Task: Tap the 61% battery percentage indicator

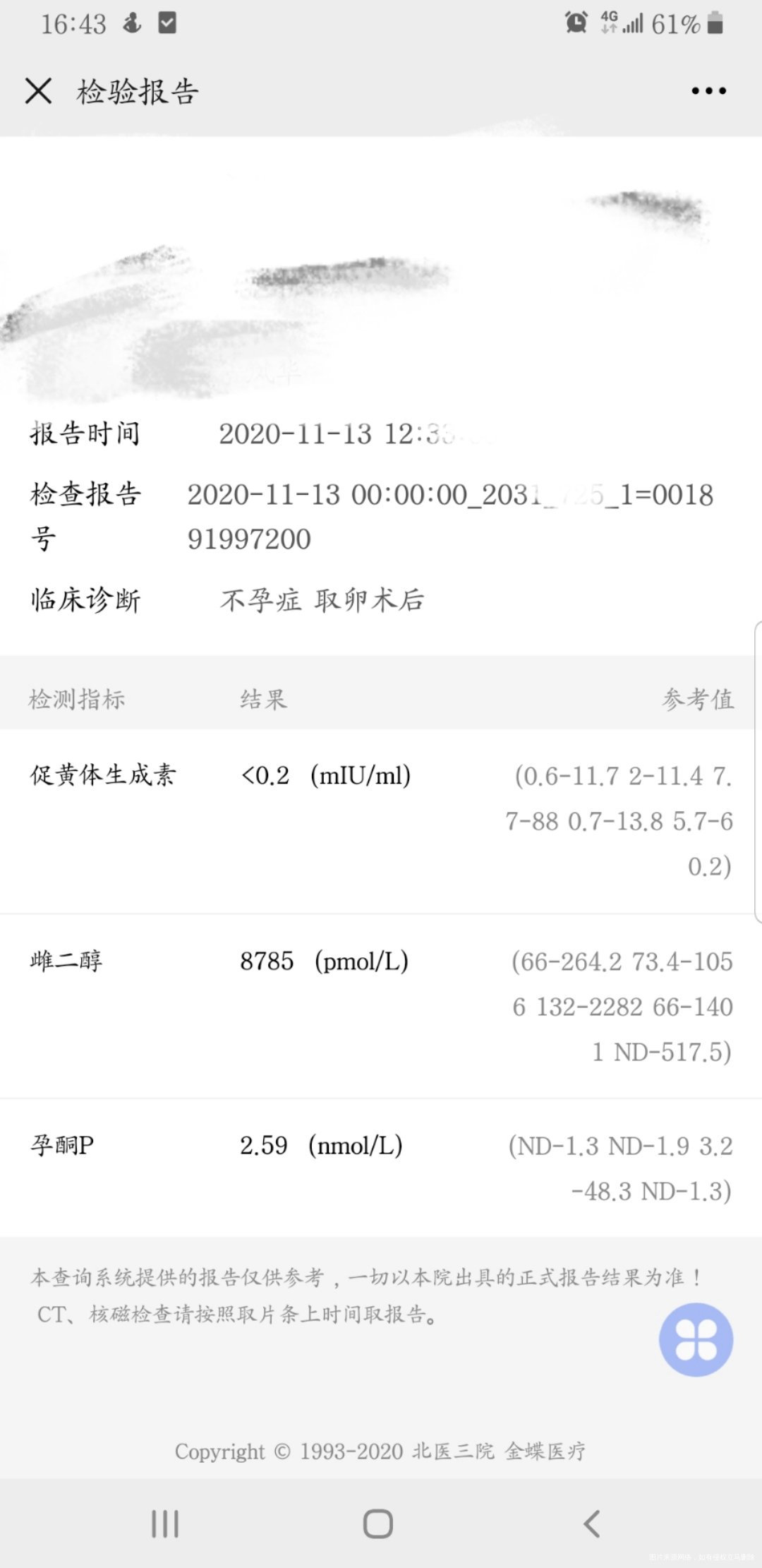Action: 675,23
